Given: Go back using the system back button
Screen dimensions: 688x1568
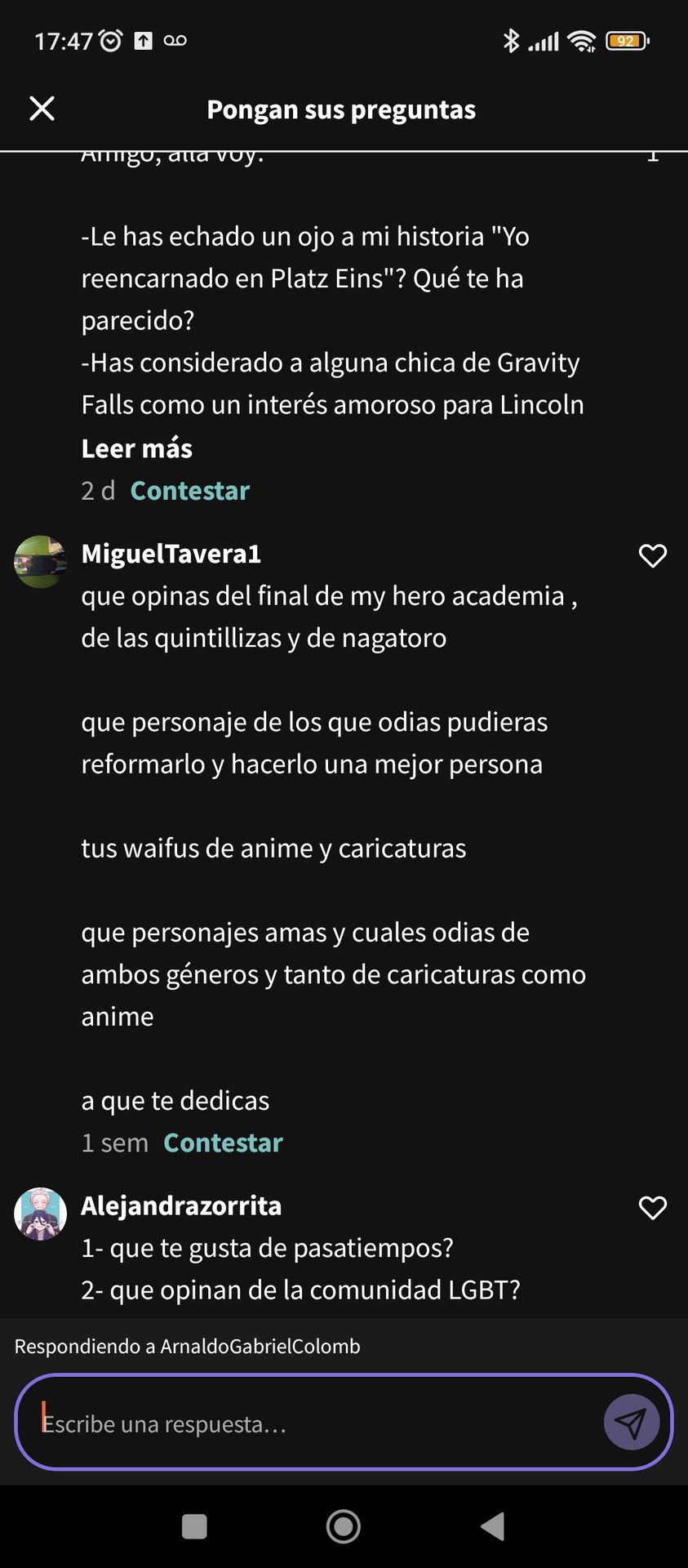Looking at the screenshot, I should pyautogui.click(x=493, y=1526).
